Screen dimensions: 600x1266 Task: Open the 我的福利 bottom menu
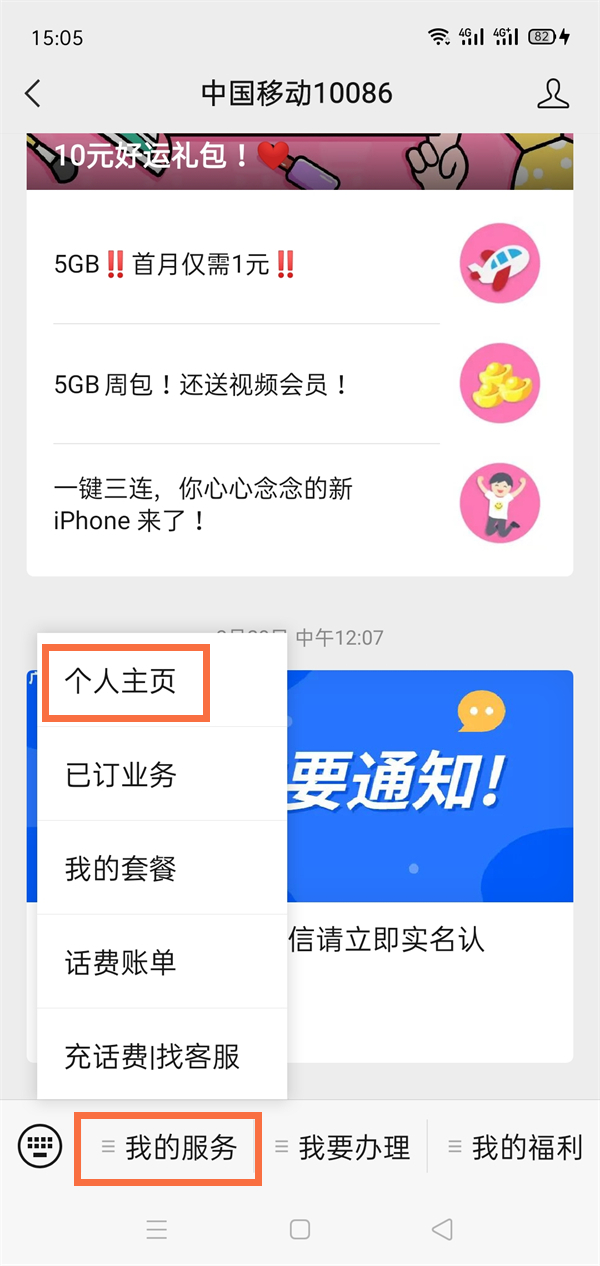pos(516,1147)
